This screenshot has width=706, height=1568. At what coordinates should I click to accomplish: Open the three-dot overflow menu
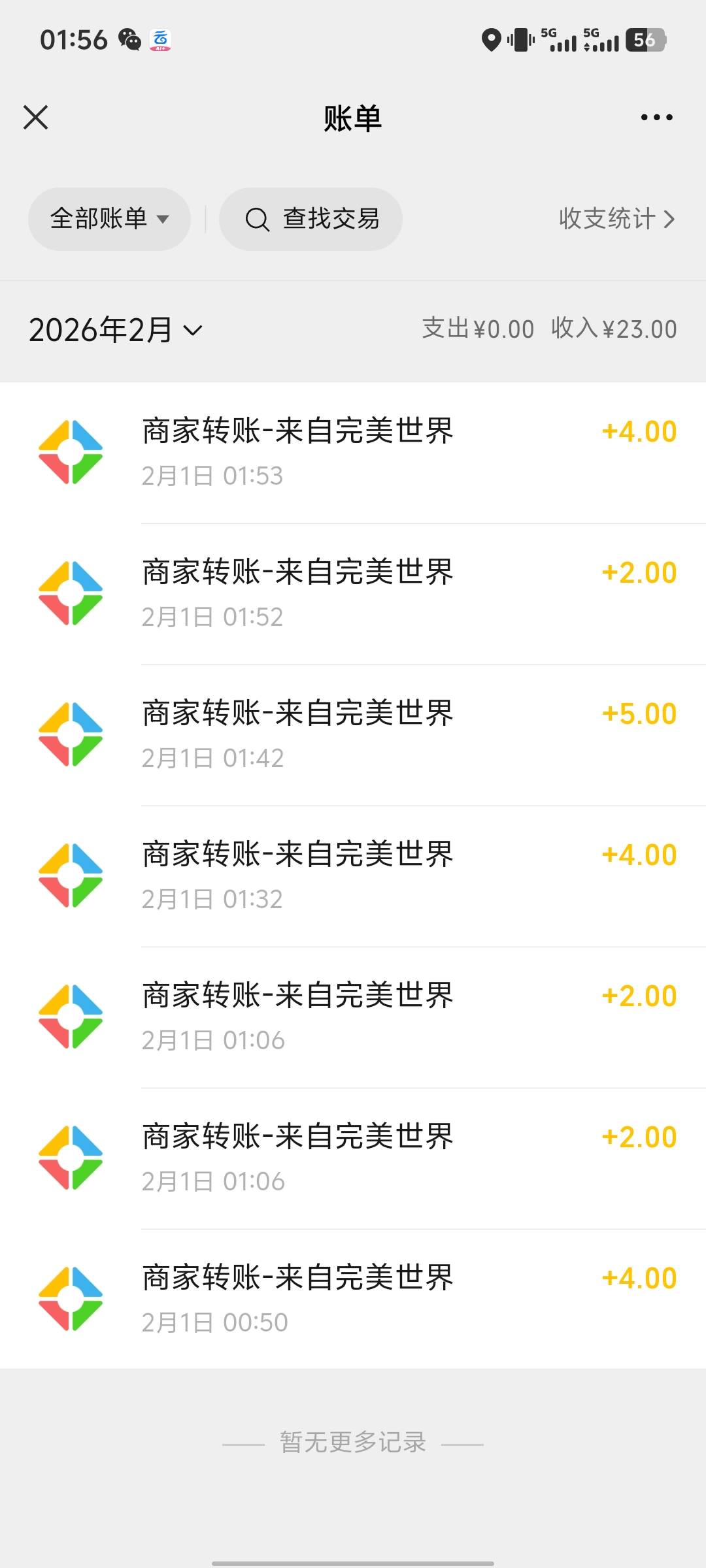pos(656,118)
